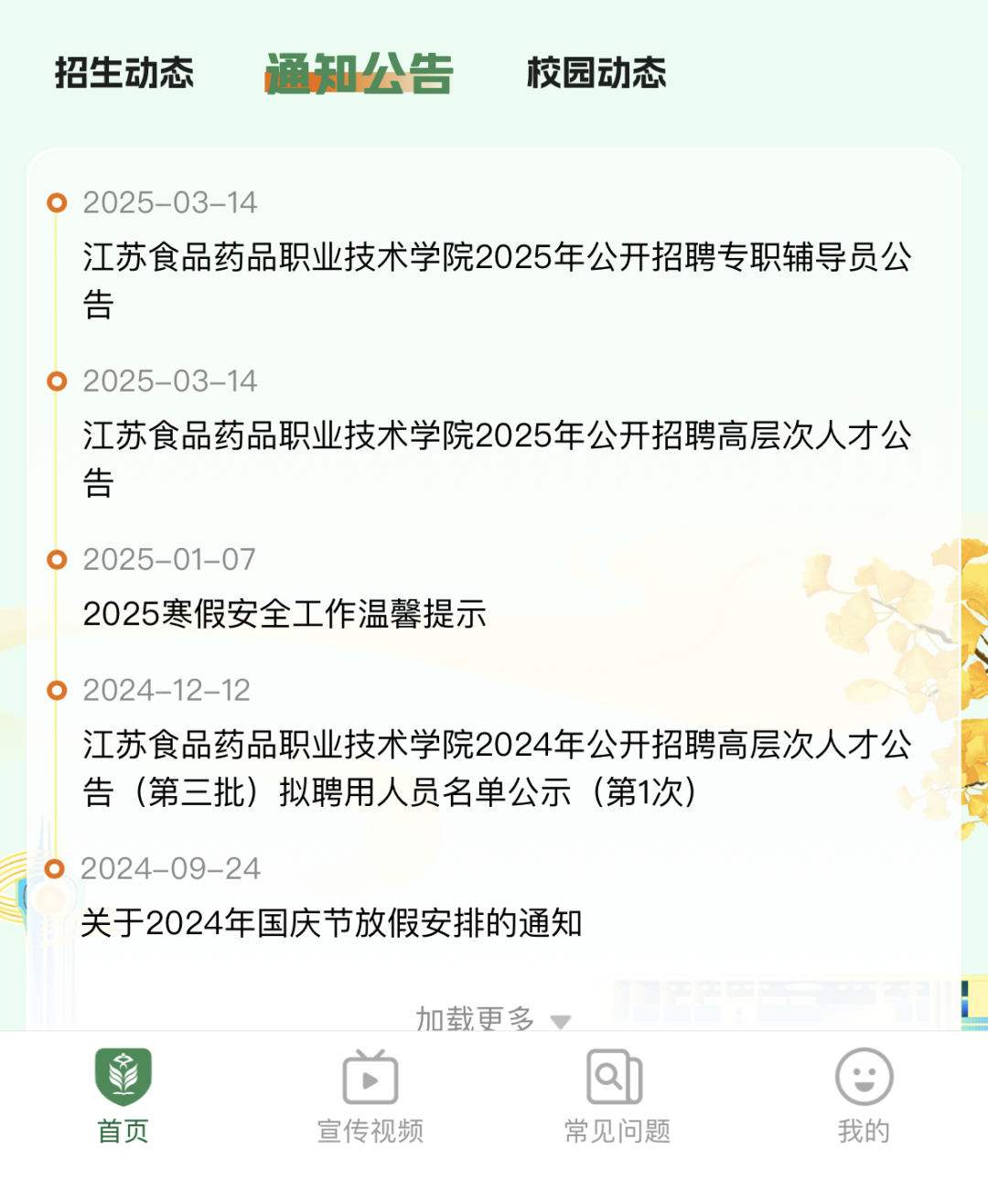Switch to the 校园动态 tab
Viewport: 988px width, 1204px height.
(596, 73)
